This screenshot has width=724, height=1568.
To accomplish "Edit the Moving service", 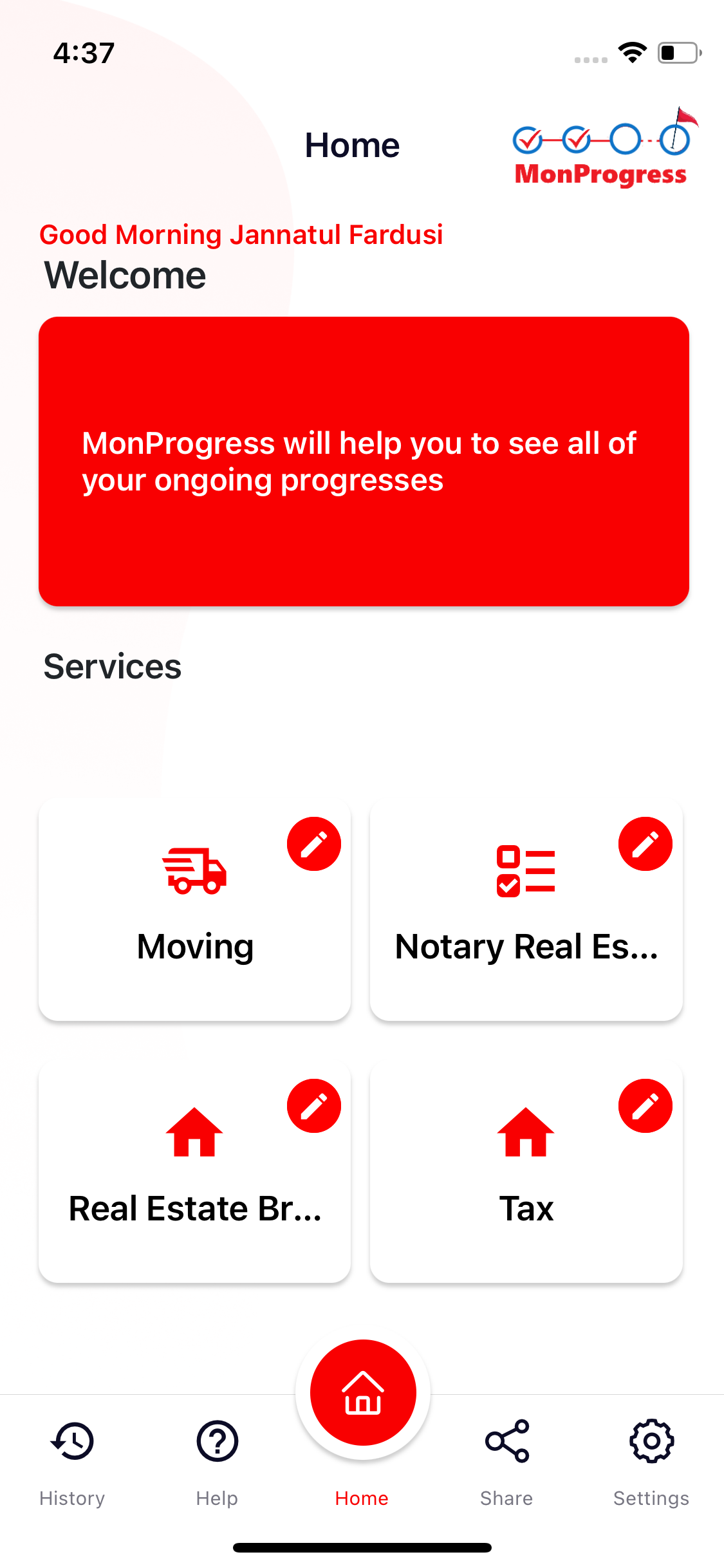I will pyautogui.click(x=313, y=844).
